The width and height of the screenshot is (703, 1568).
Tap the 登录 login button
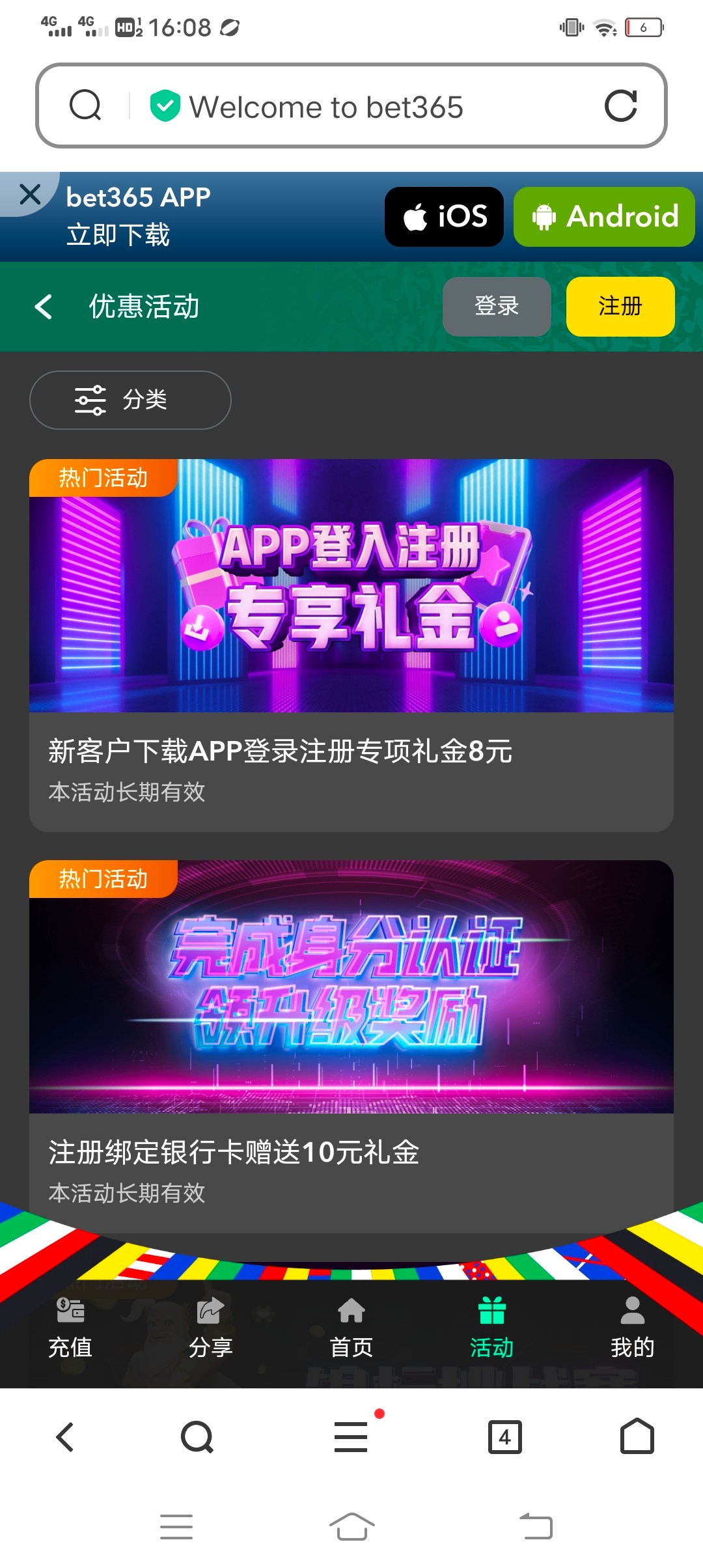(x=497, y=306)
